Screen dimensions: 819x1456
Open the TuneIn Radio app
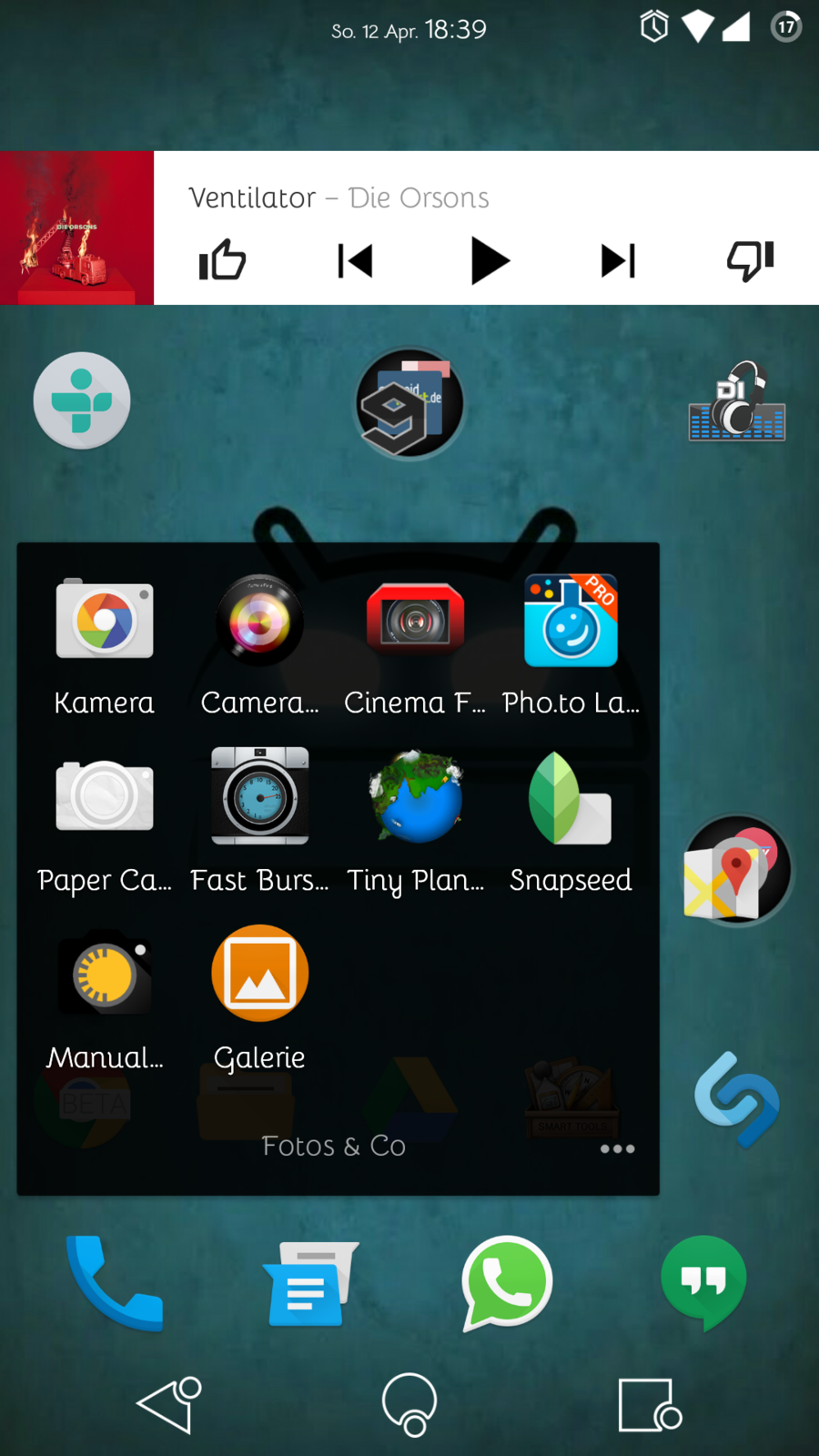coord(82,400)
